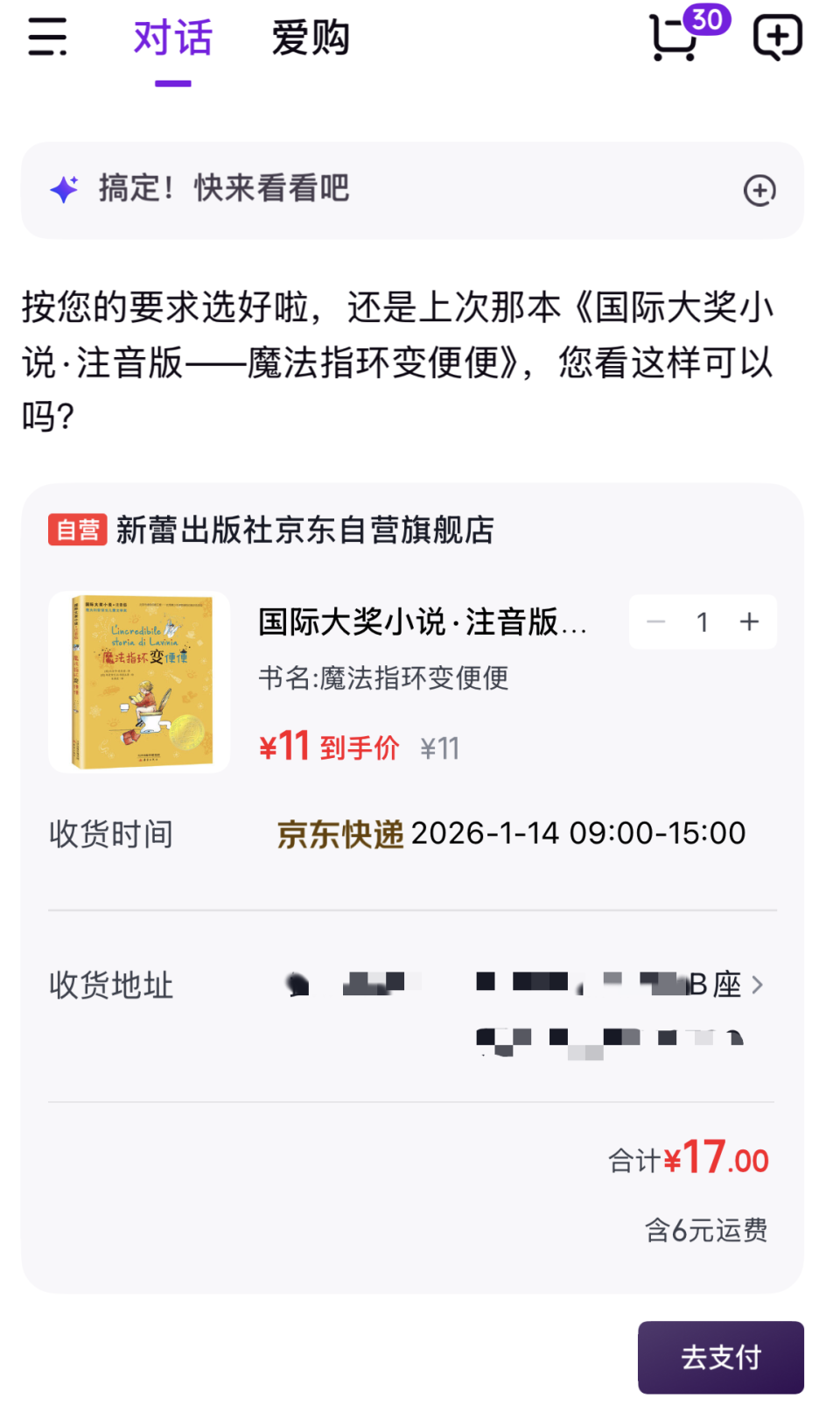This screenshot has width=840, height=1419.
Task: Expand the 搞定！快来看看吧 panel
Action: coord(759,190)
